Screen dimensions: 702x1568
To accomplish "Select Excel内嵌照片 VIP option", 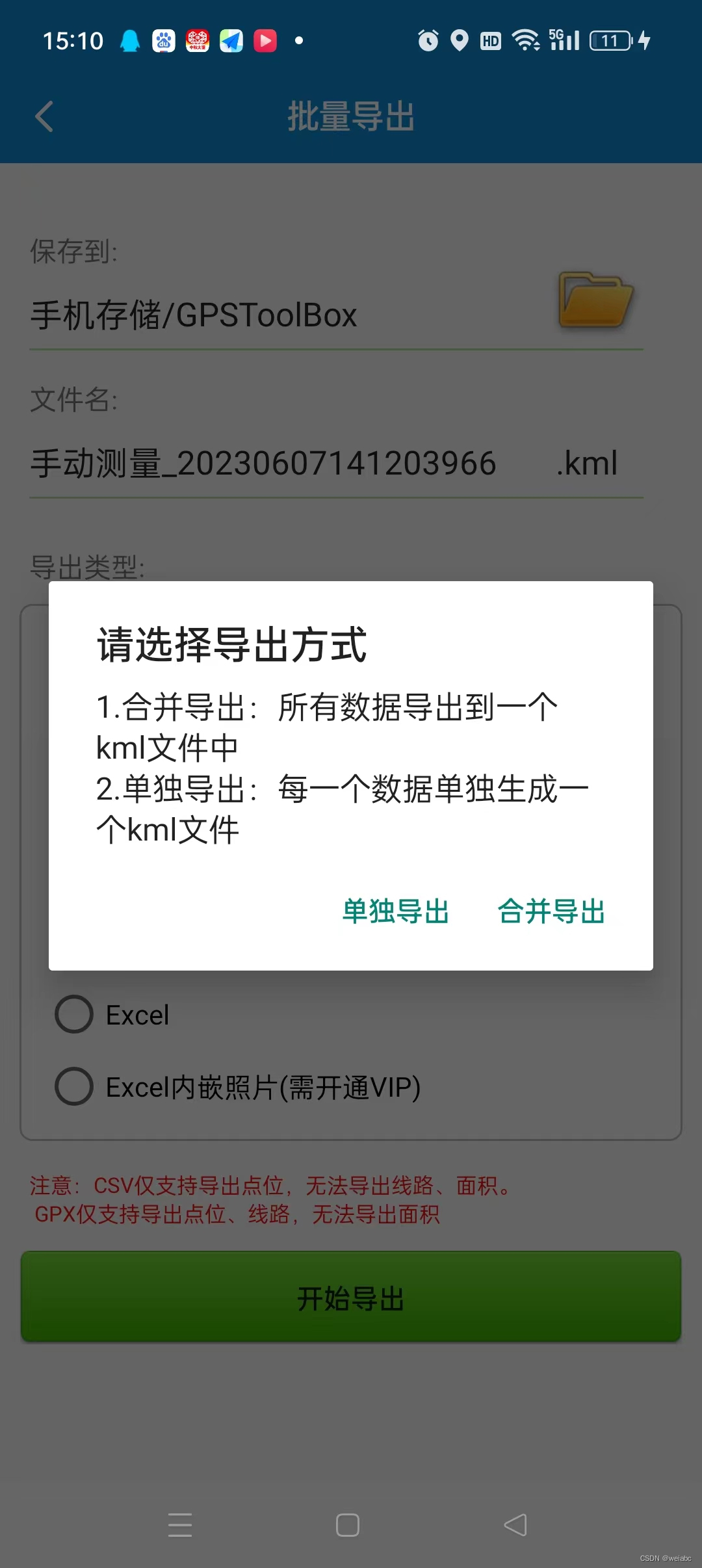I will click(x=75, y=1087).
